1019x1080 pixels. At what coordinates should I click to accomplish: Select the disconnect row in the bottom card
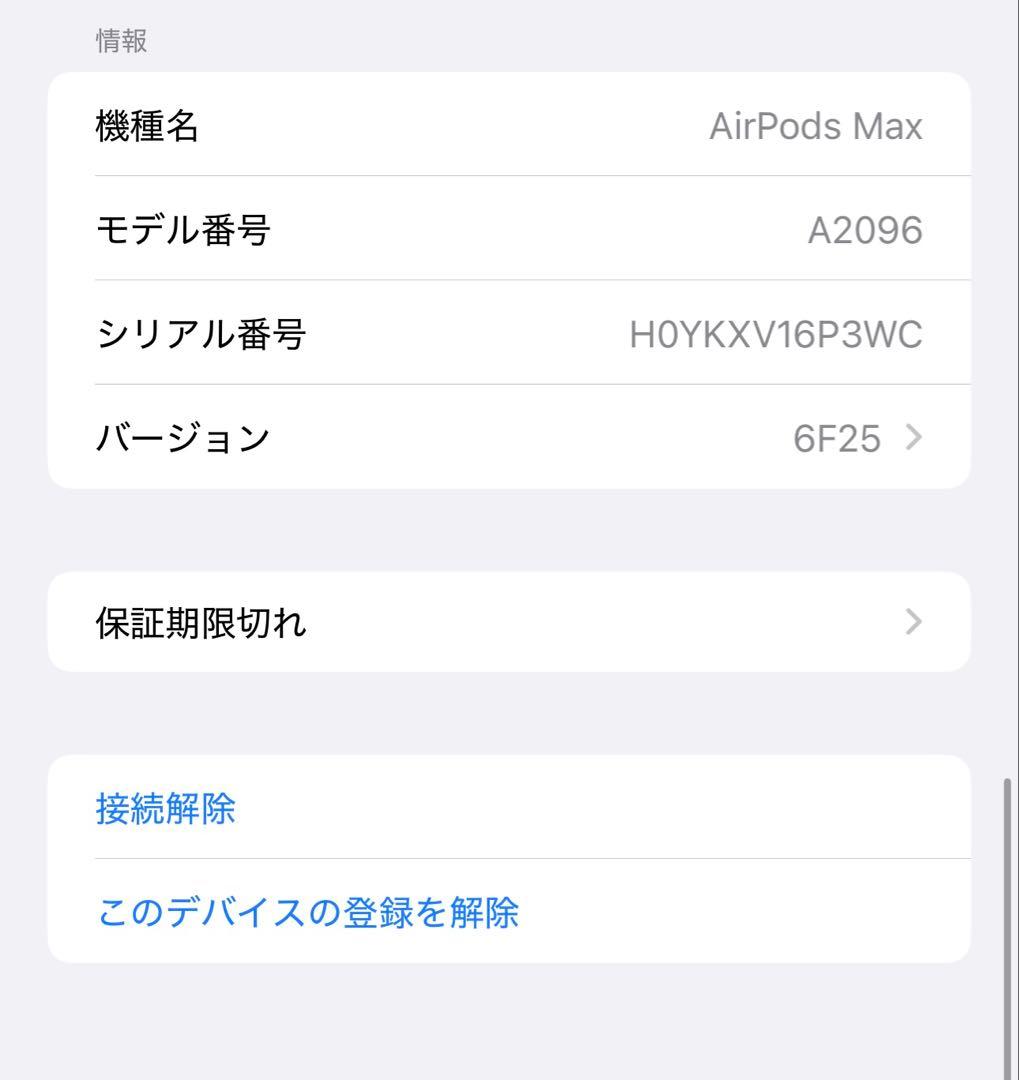[x=509, y=810]
